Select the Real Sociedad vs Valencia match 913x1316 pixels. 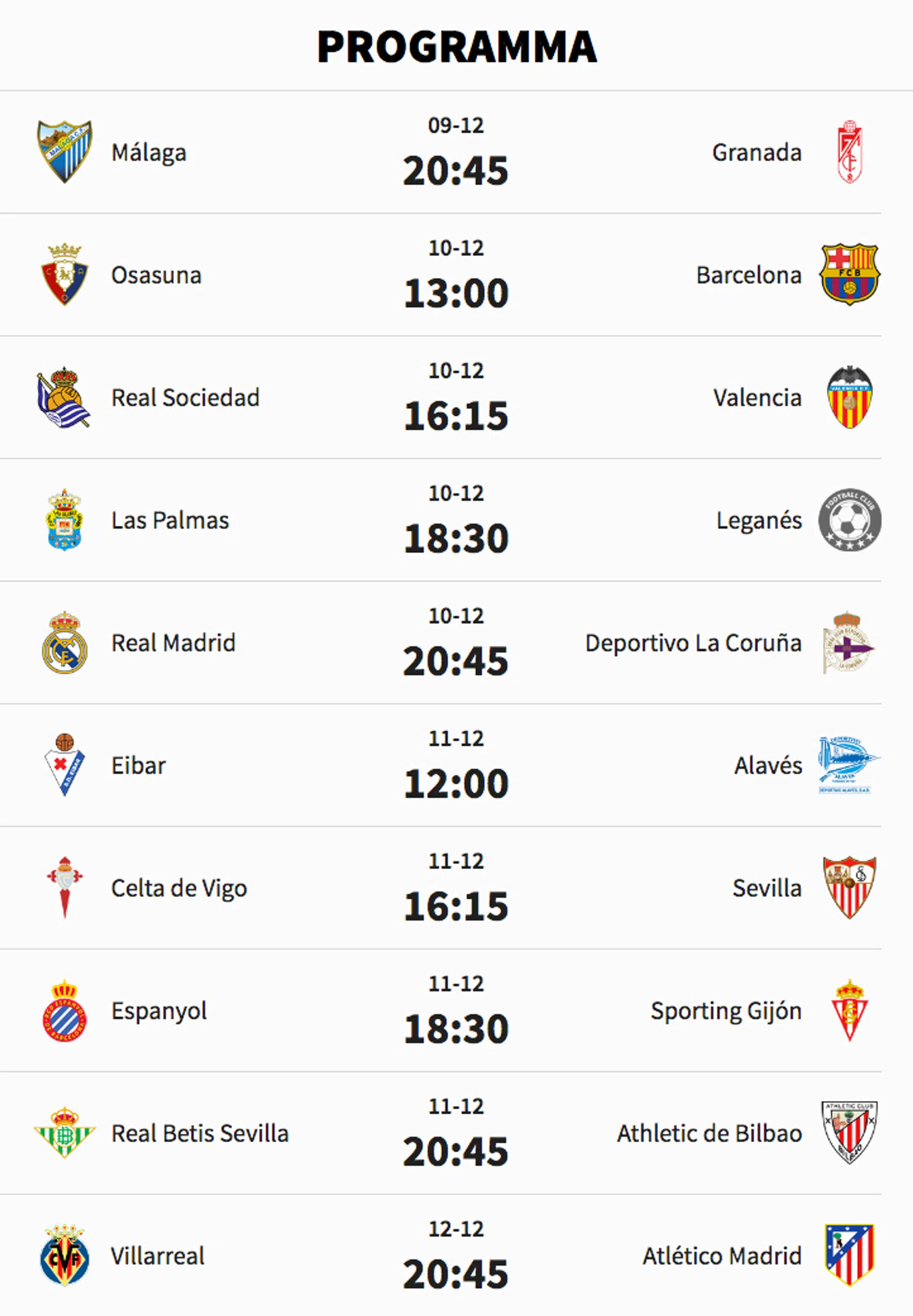455,398
